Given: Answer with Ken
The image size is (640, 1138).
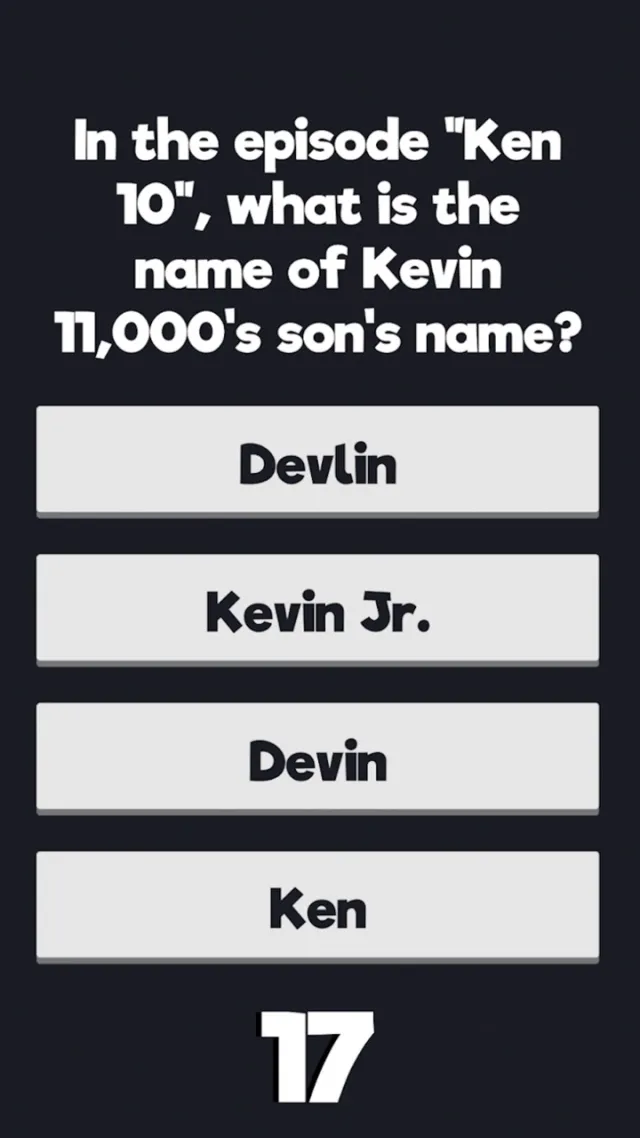Looking at the screenshot, I should point(318,906).
